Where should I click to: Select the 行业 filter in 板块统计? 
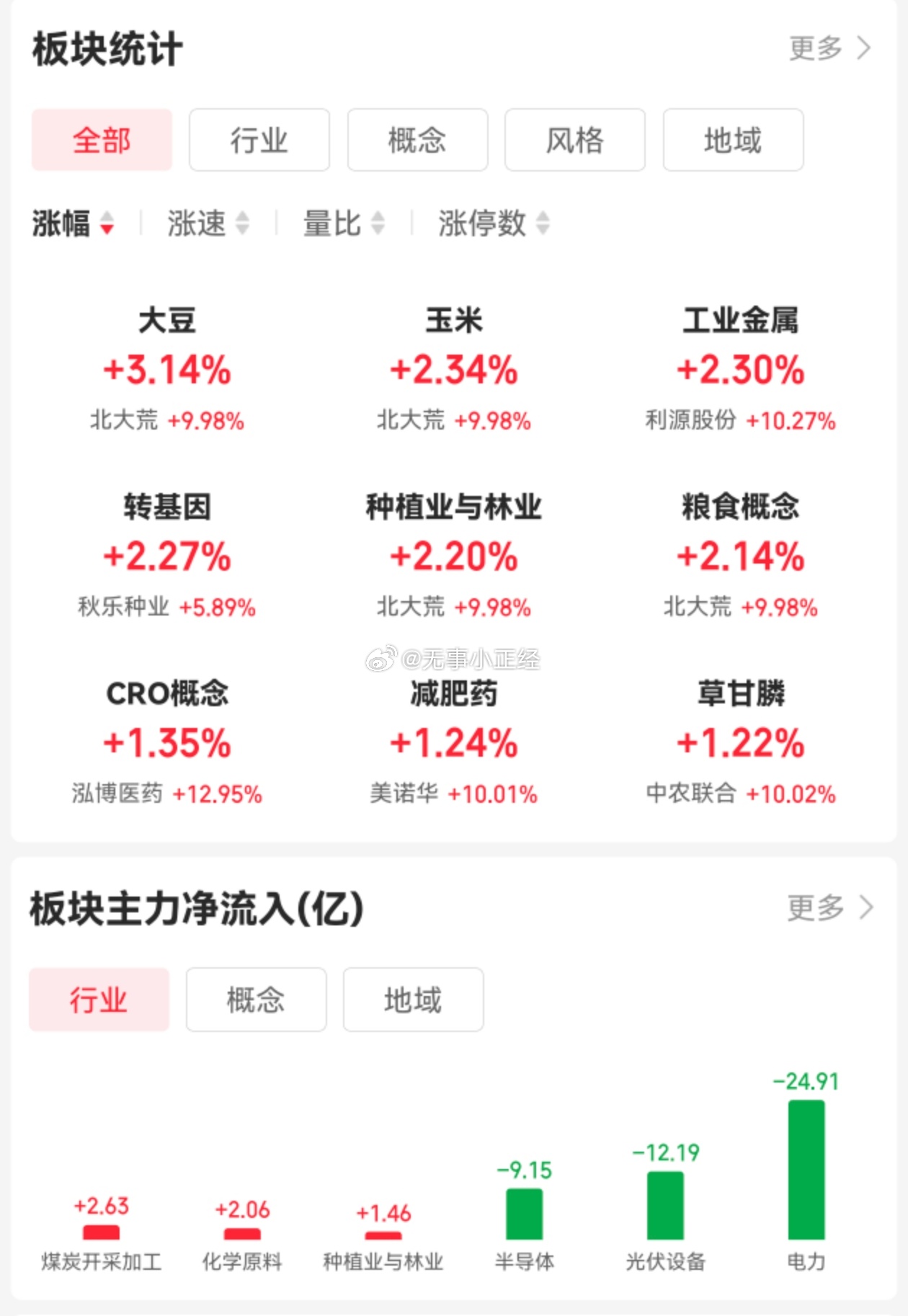(259, 141)
